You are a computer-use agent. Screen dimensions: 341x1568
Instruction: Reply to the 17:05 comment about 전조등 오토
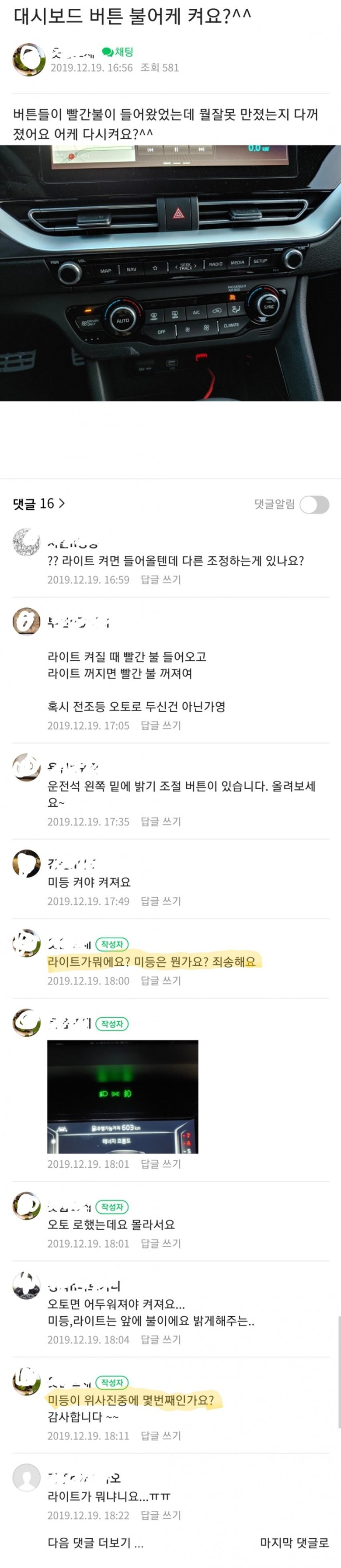tap(161, 725)
